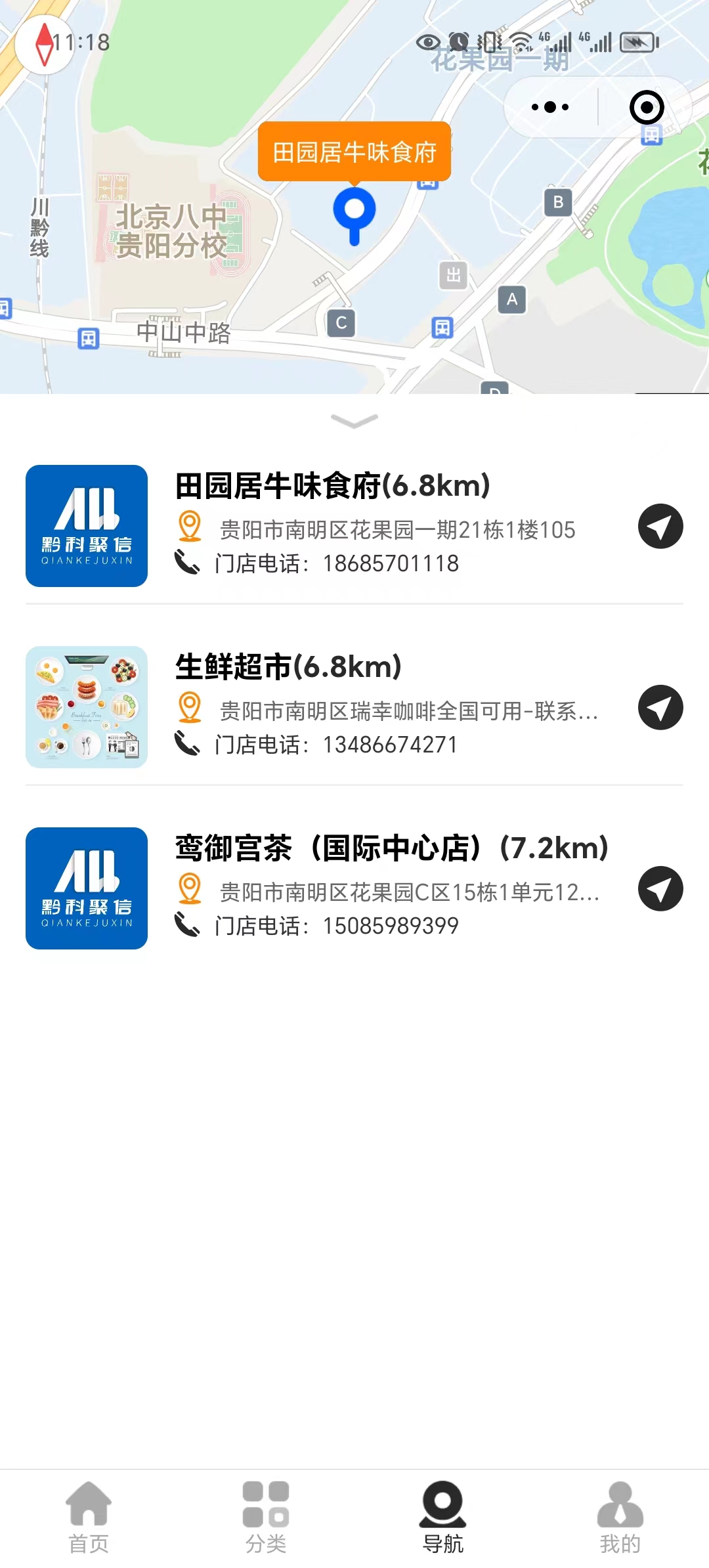Tap the navigation arrow for 鸾御宫茶
The height and width of the screenshot is (1568, 709).
pyautogui.click(x=660, y=888)
